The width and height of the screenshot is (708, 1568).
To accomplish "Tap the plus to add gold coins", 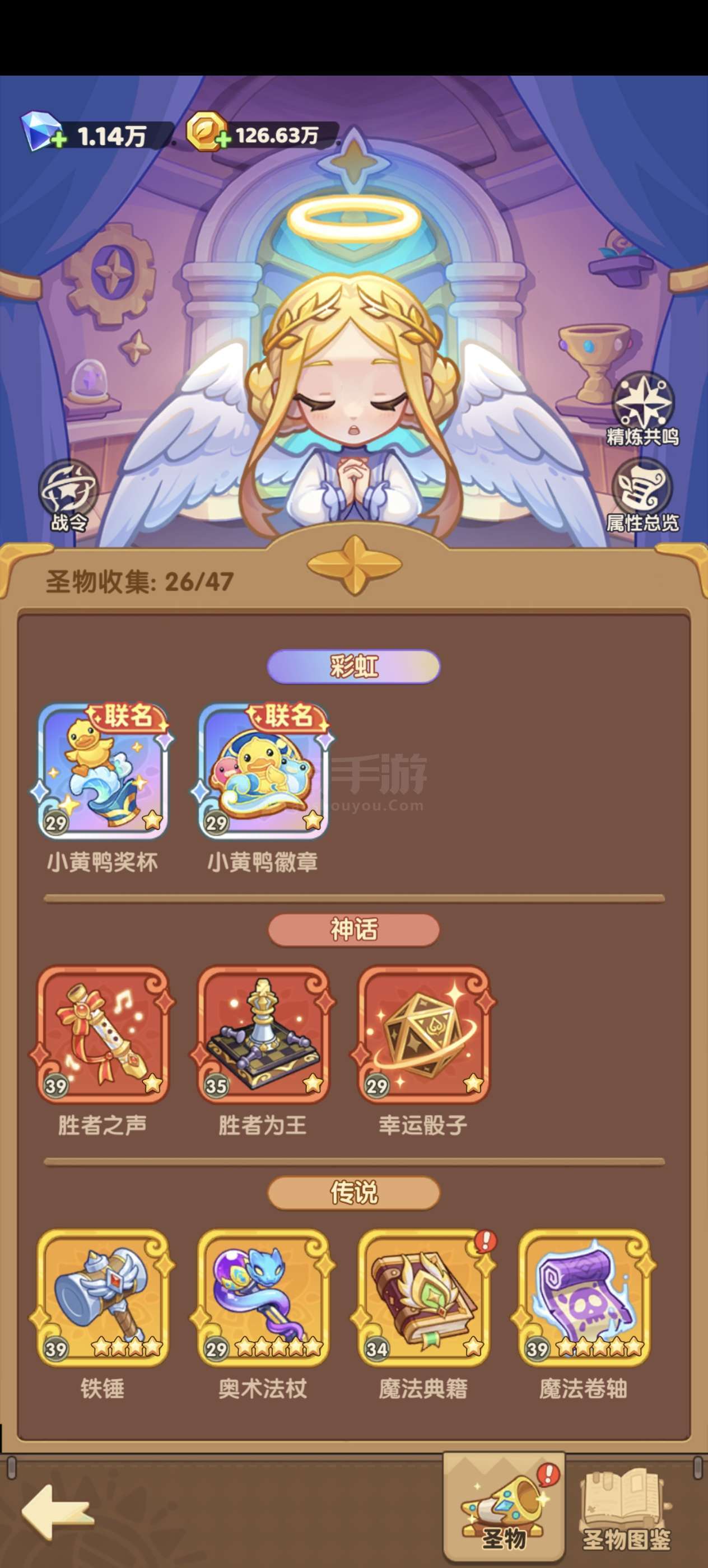I will point(223,139).
